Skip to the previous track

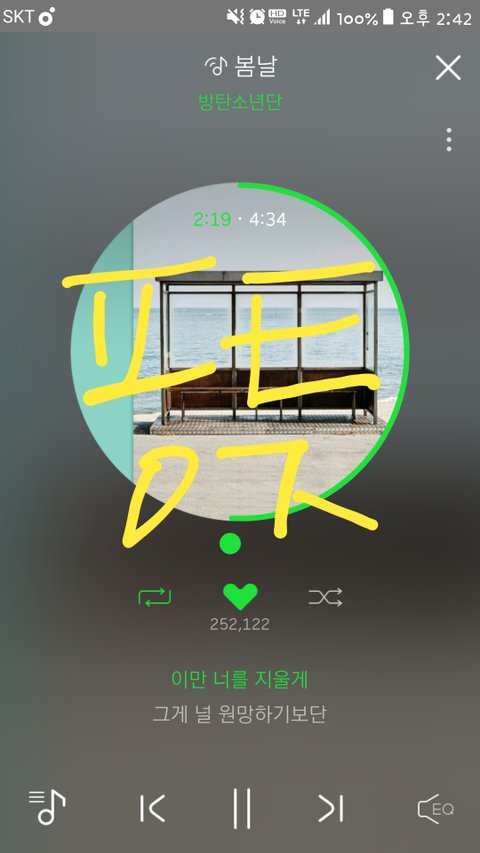point(152,808)
